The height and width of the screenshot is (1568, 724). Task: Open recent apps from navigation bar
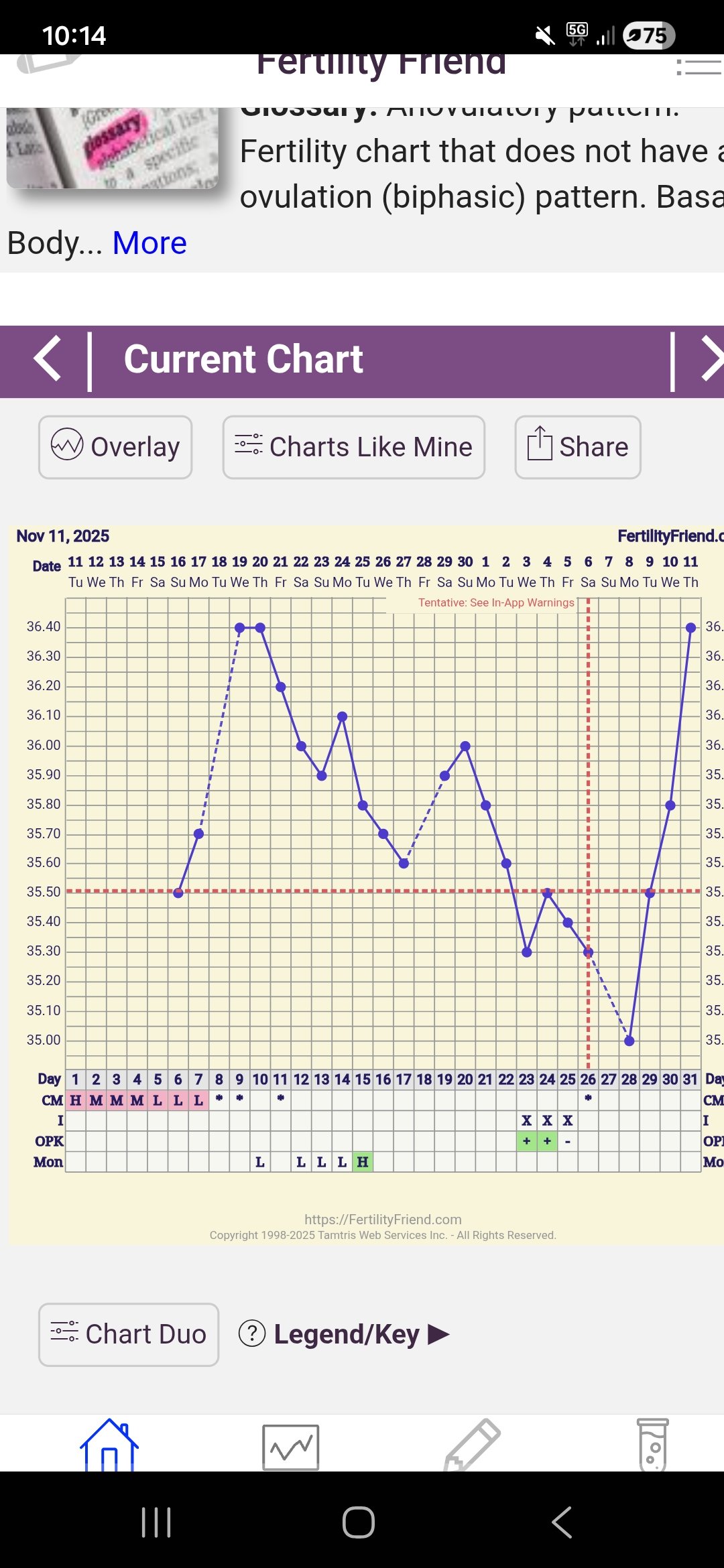coord(156,1522)
